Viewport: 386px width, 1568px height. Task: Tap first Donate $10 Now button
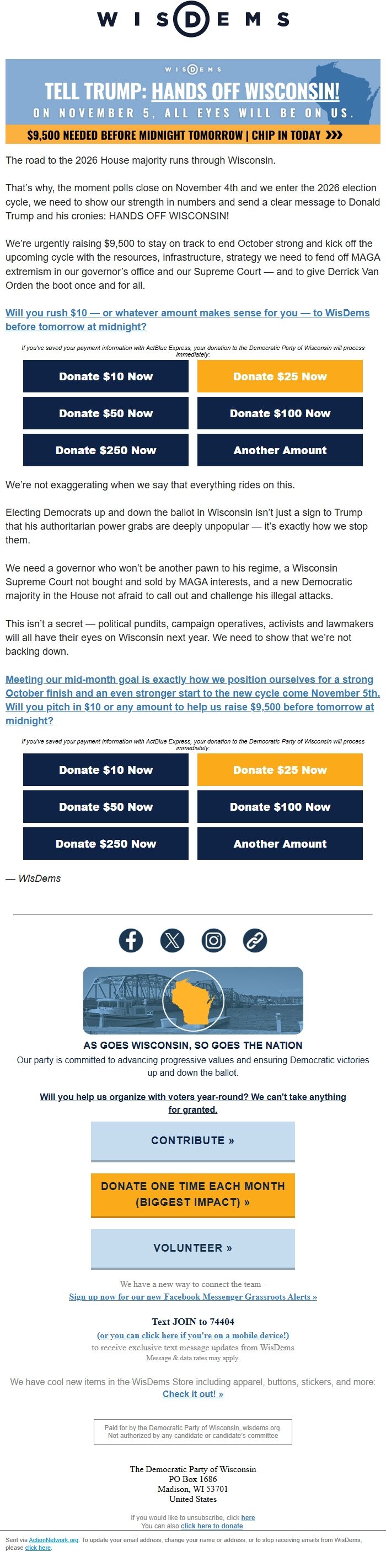pos(106,376)
